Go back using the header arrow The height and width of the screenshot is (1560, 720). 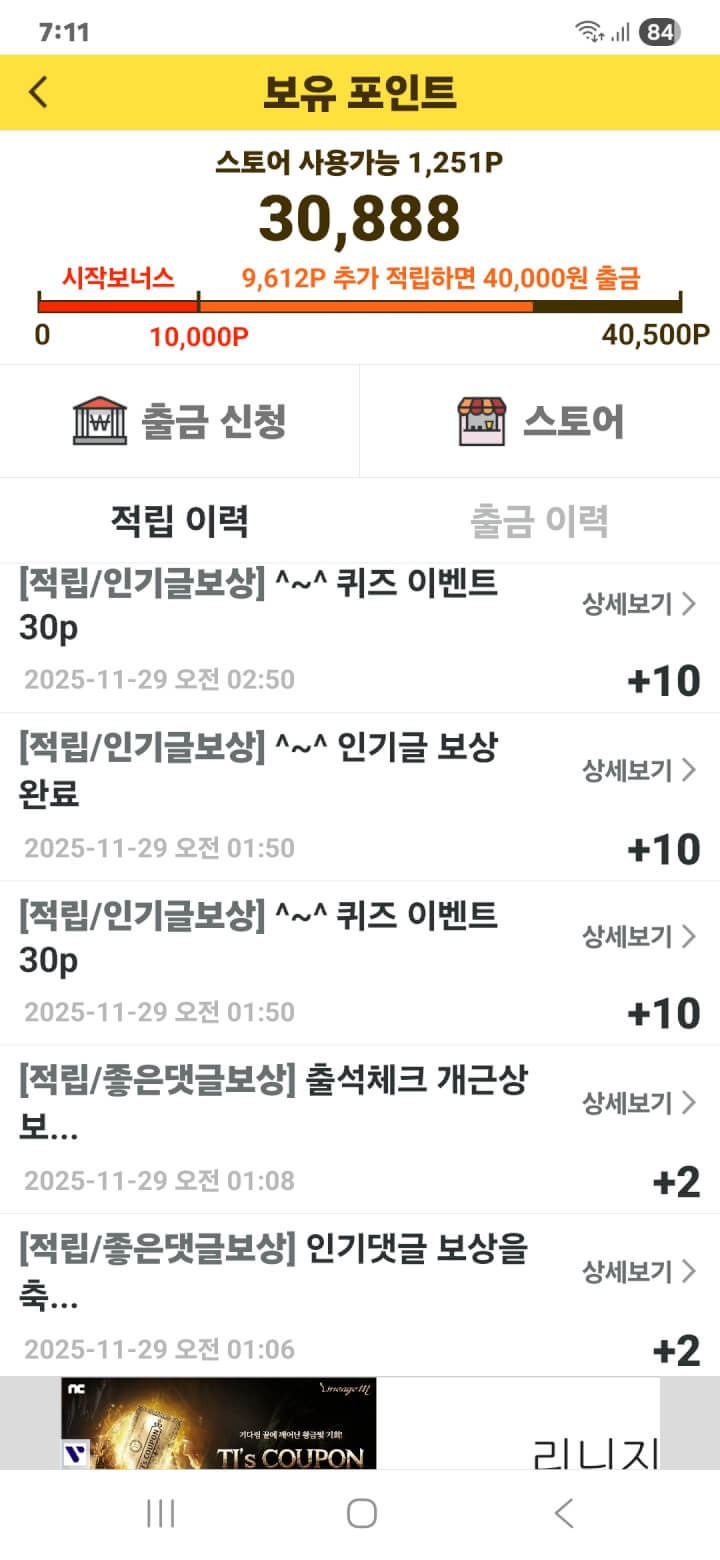point(38,92)
